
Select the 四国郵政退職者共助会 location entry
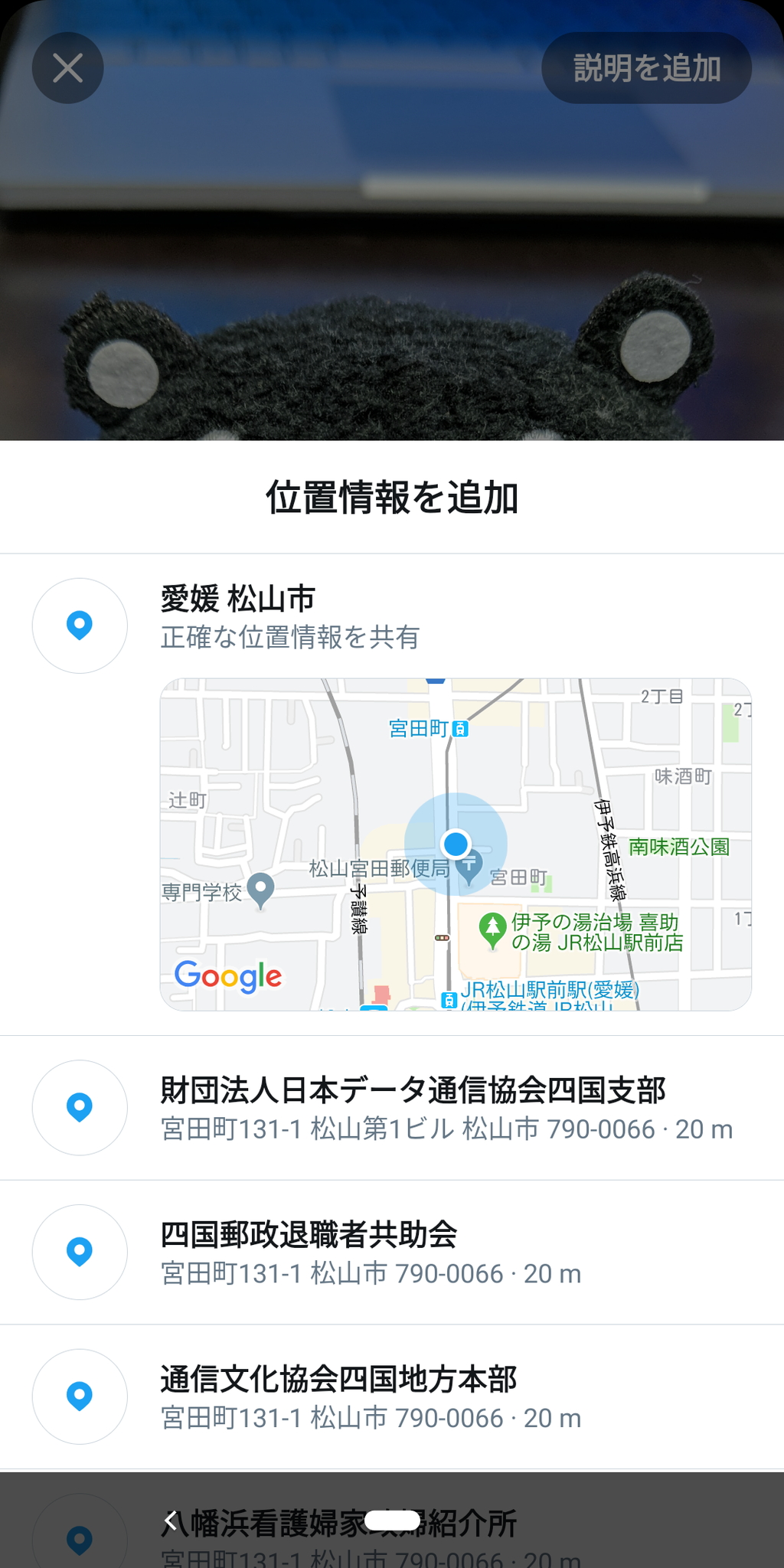click(310, 1233)
